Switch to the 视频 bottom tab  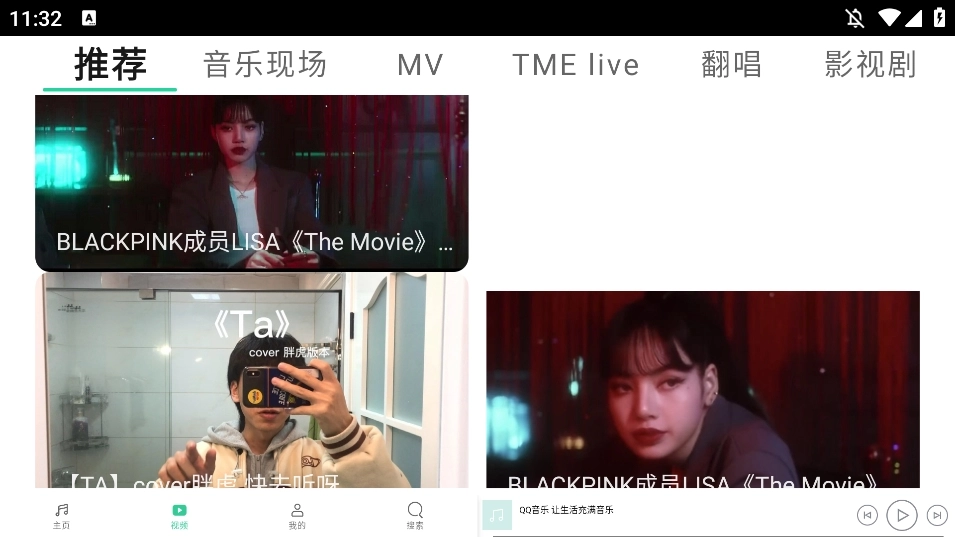coord(179,516)
